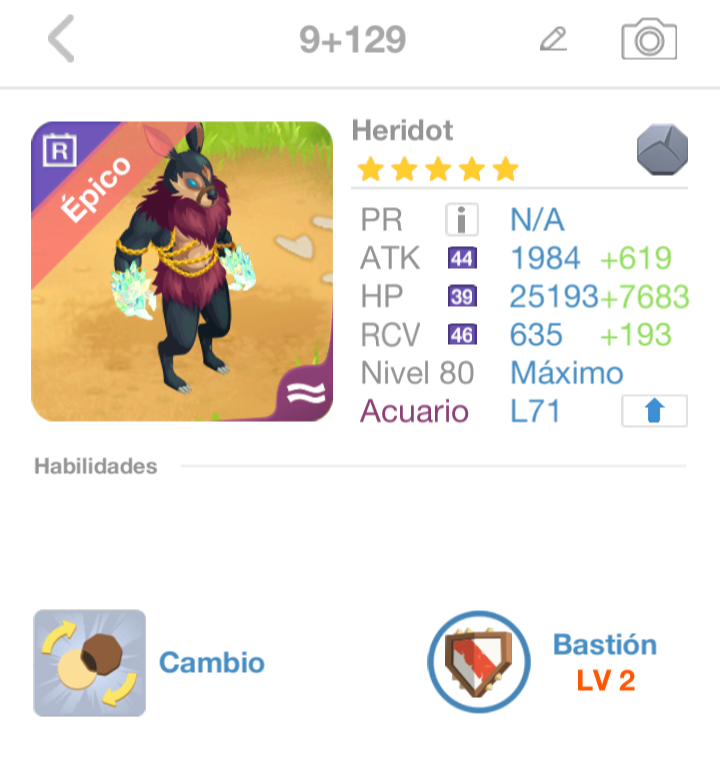The image size is (720, 757).
Task: Go back using the top-left arrow
Action: pos(62,41)
